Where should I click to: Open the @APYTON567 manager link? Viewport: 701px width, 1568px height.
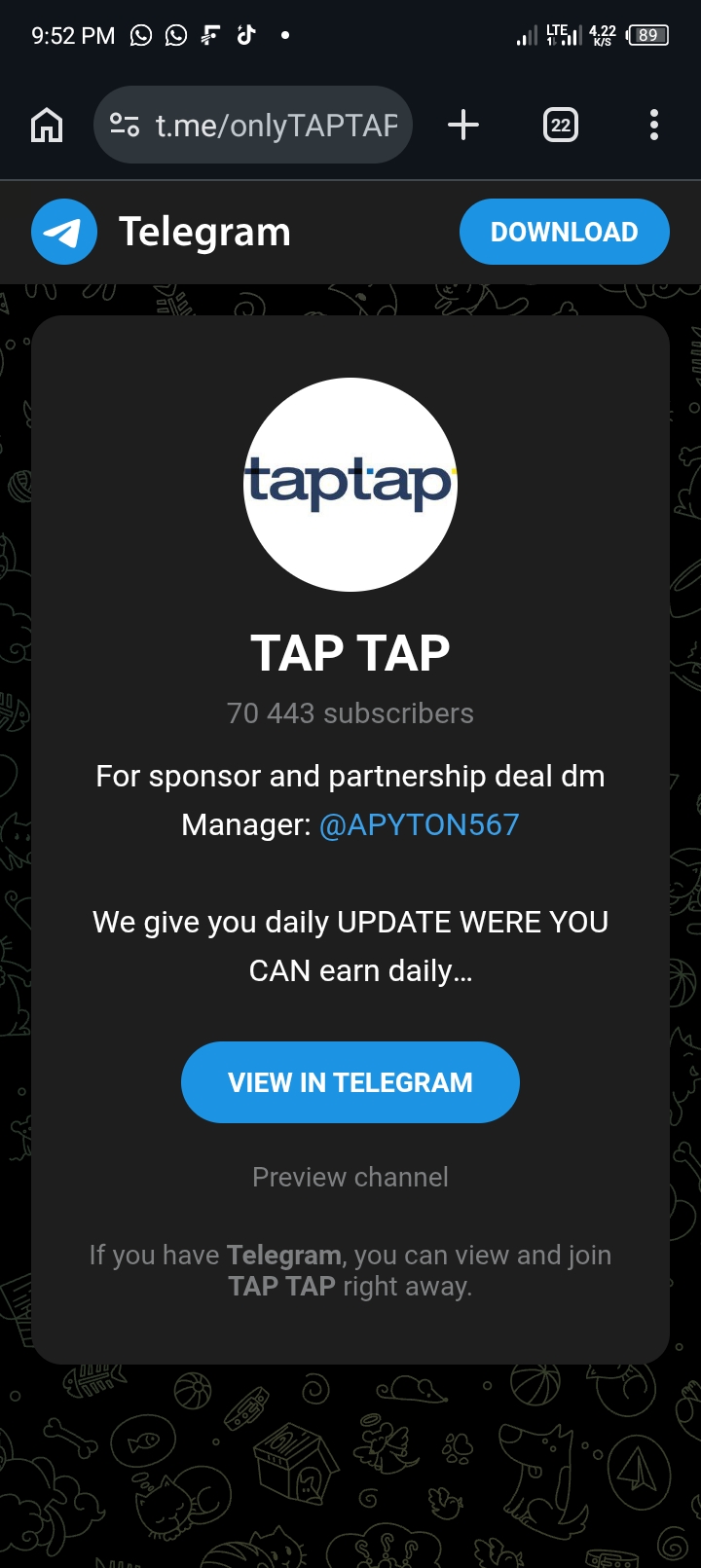[x=419, y=824]
